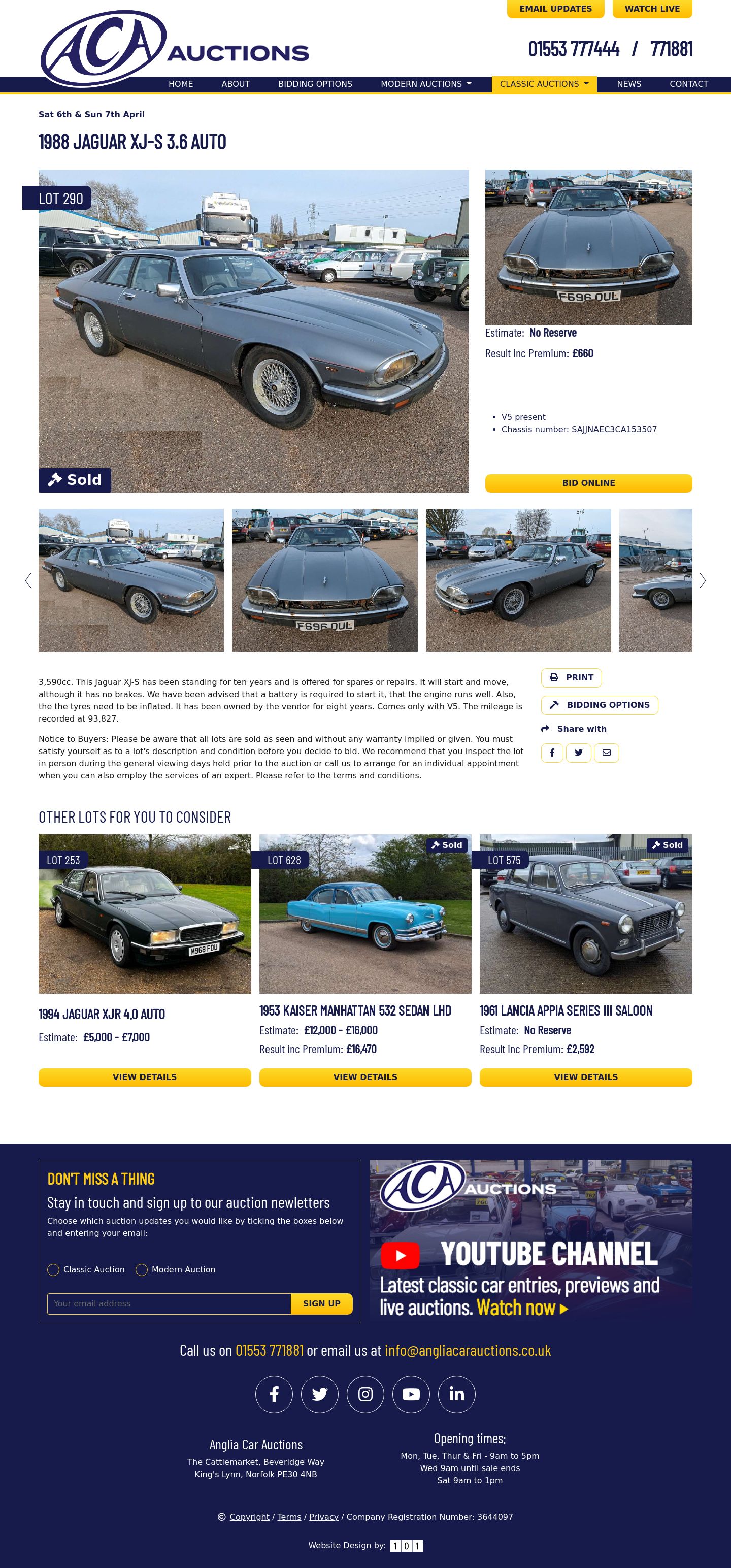This screenshot has height=1568, width=731.
Task: Share this lot via email icon
Action: click(606, 753)
